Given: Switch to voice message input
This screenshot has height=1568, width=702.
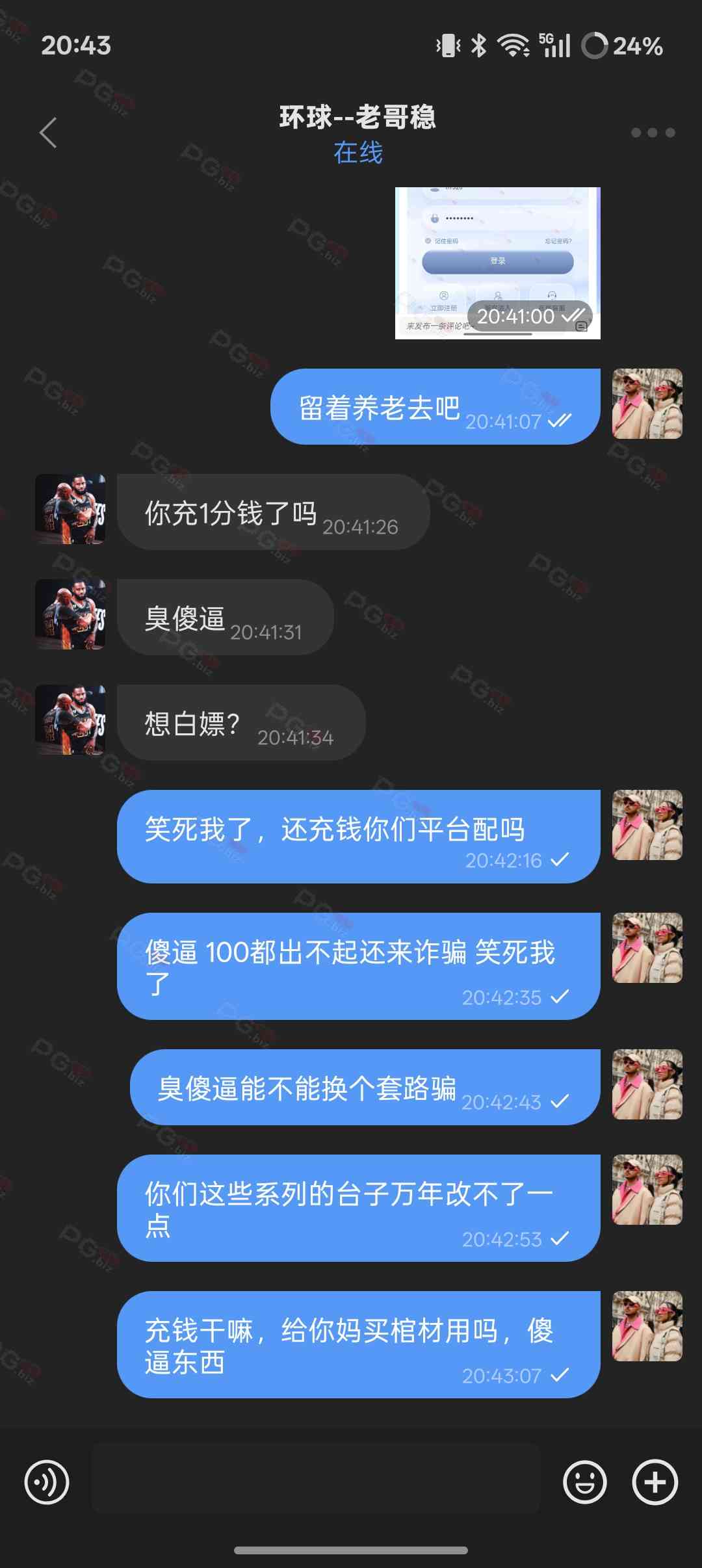Looking at the screenshot, I should point(47,1482).
